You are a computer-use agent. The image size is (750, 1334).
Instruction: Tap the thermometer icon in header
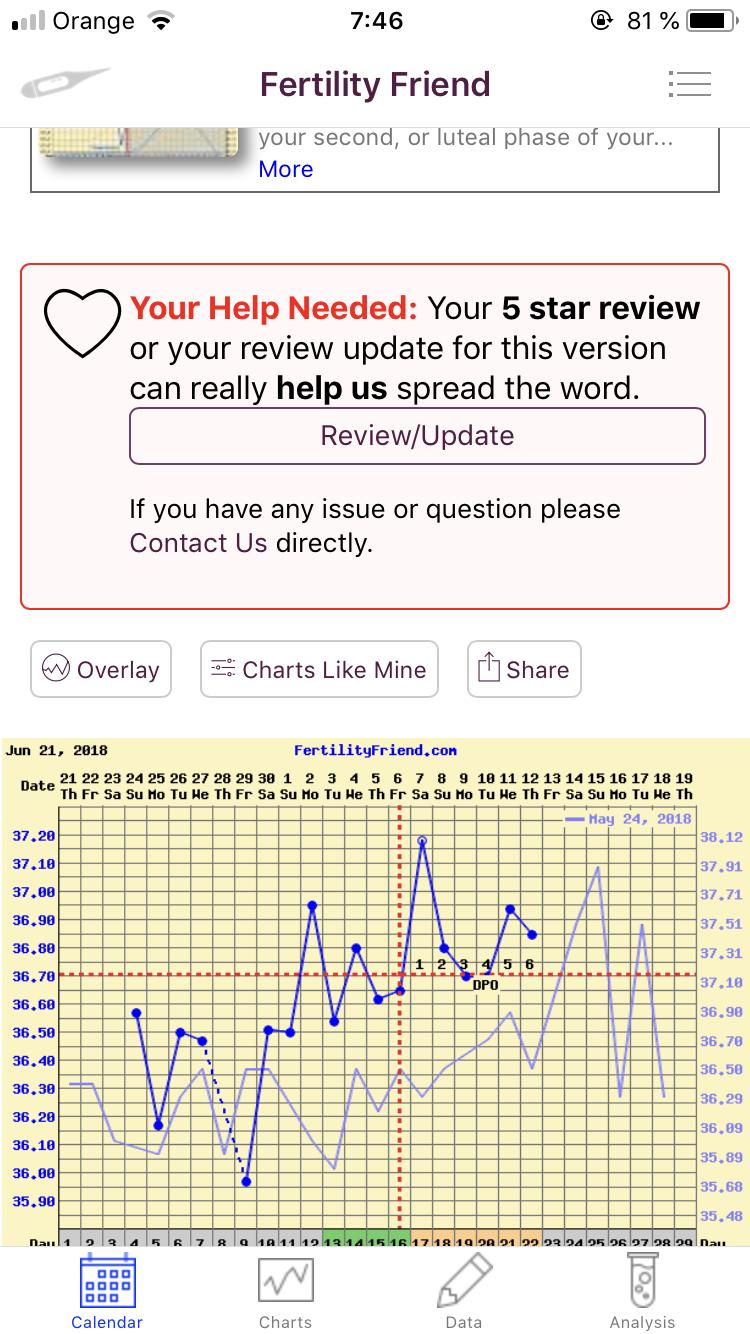(x=65, y=83)
